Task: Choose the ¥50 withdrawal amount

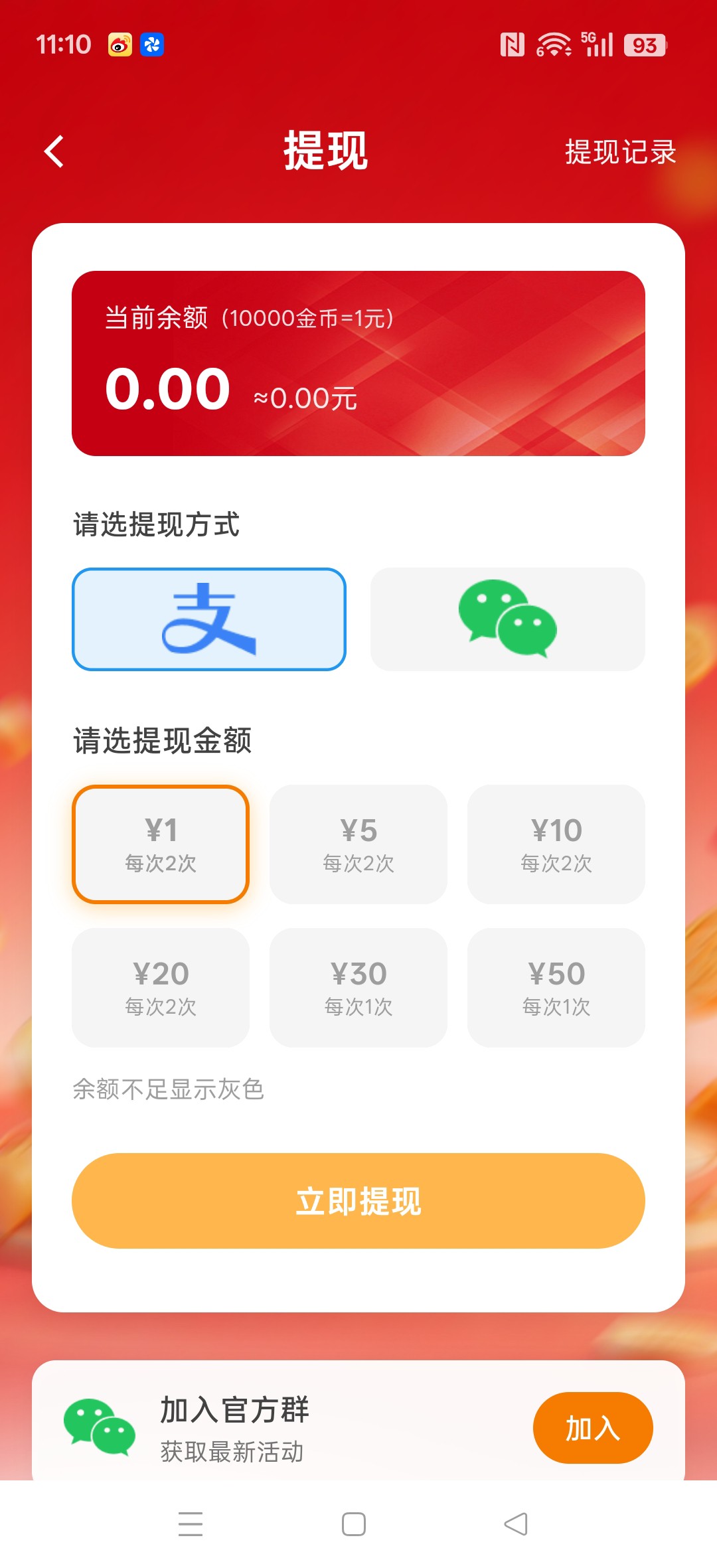Action: pos(556,988)
